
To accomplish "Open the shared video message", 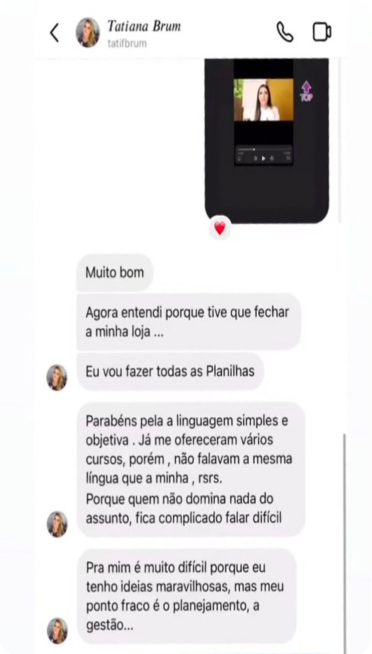I will tap(266, 140).
